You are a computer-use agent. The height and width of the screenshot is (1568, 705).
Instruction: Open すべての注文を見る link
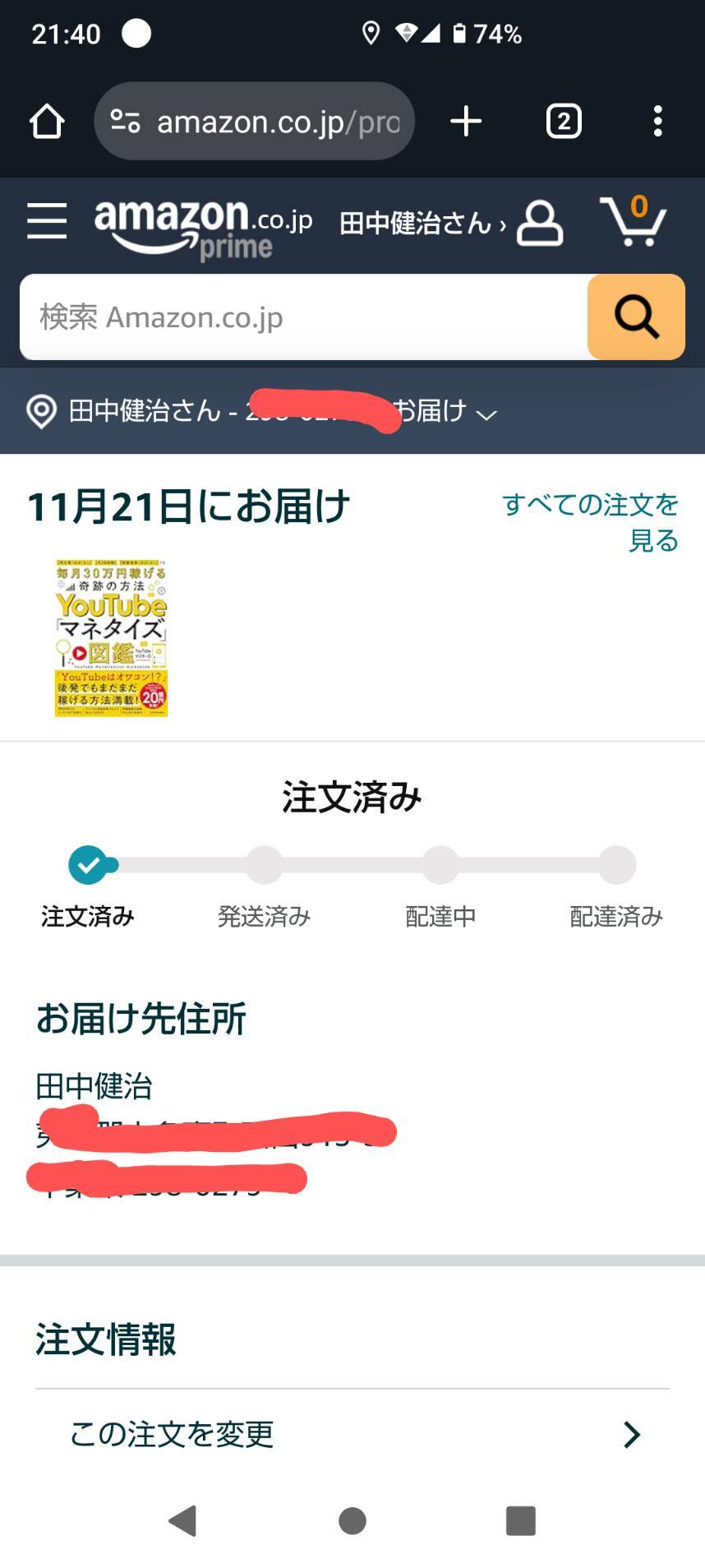[591, 522]
